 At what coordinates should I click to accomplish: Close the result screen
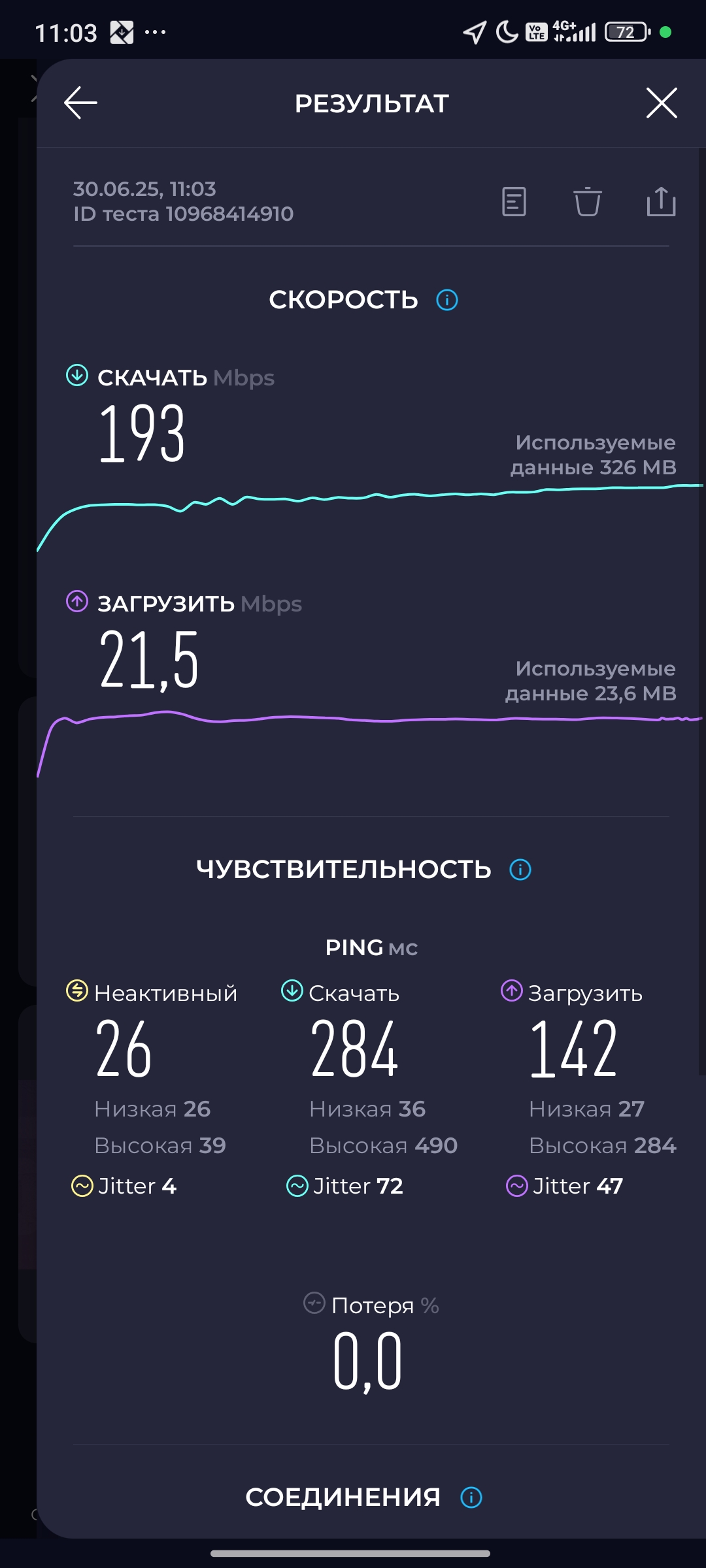tap(662, 103)
